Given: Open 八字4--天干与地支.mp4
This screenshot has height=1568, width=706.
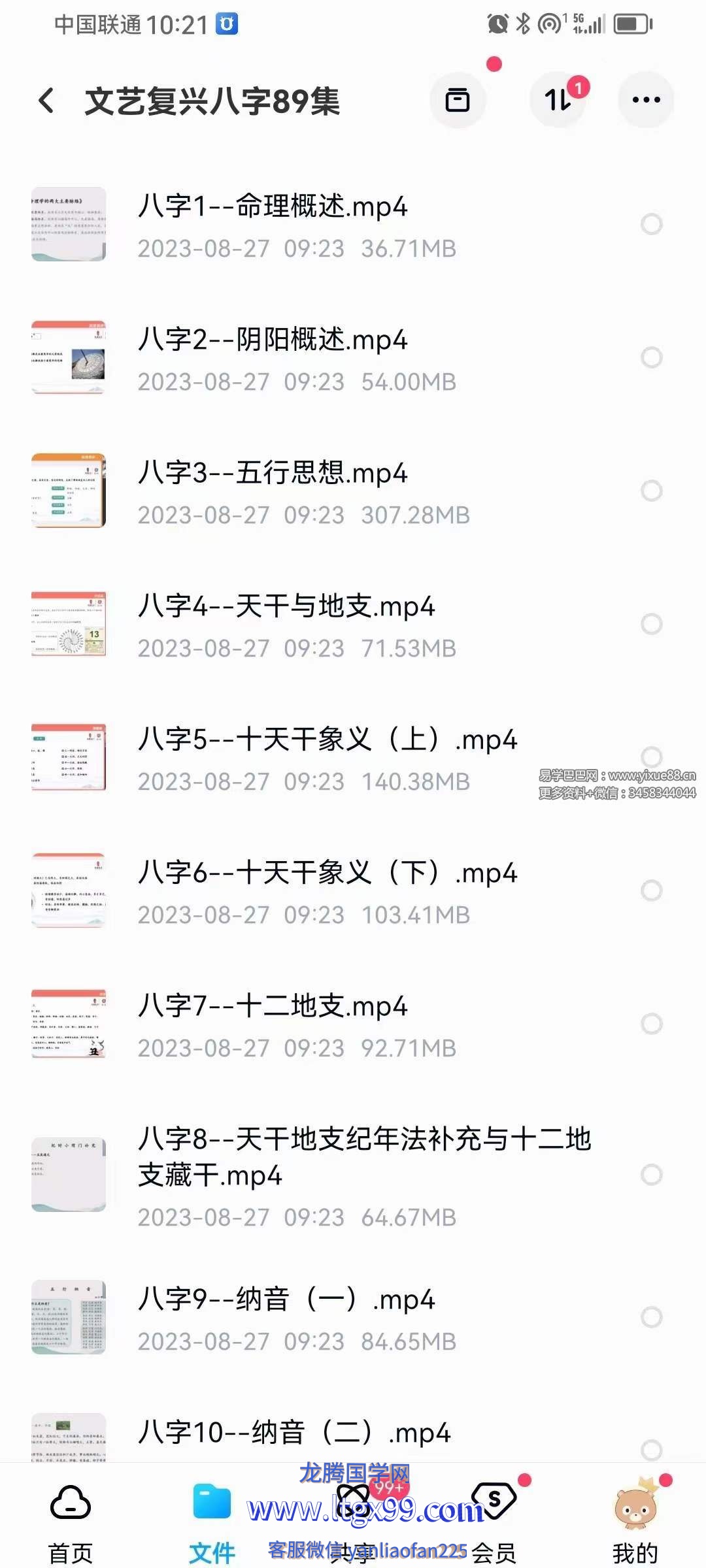Looking at the screenshot, I should (x=286, y=607).
